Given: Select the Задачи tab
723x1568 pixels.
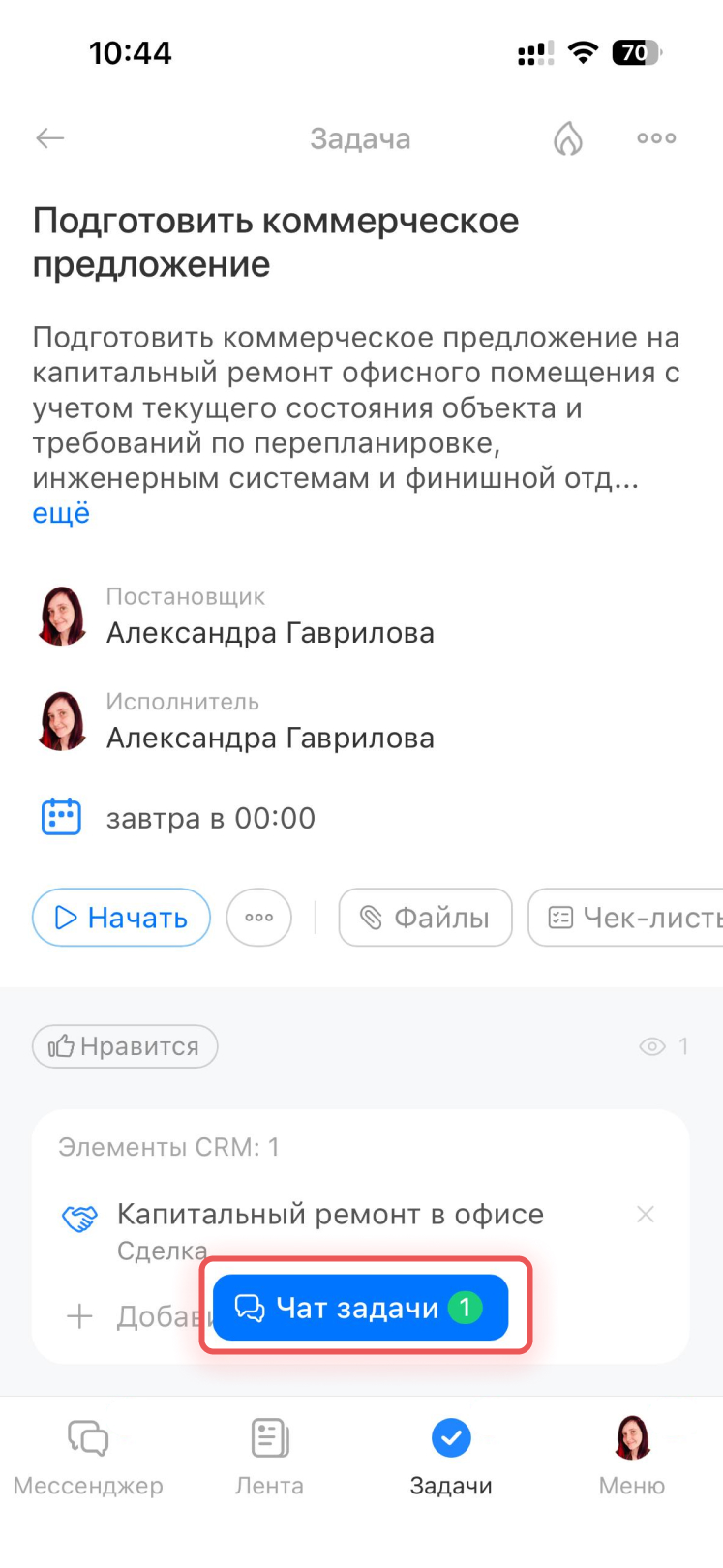Looking at the screenshot, I should [451, 1457].
